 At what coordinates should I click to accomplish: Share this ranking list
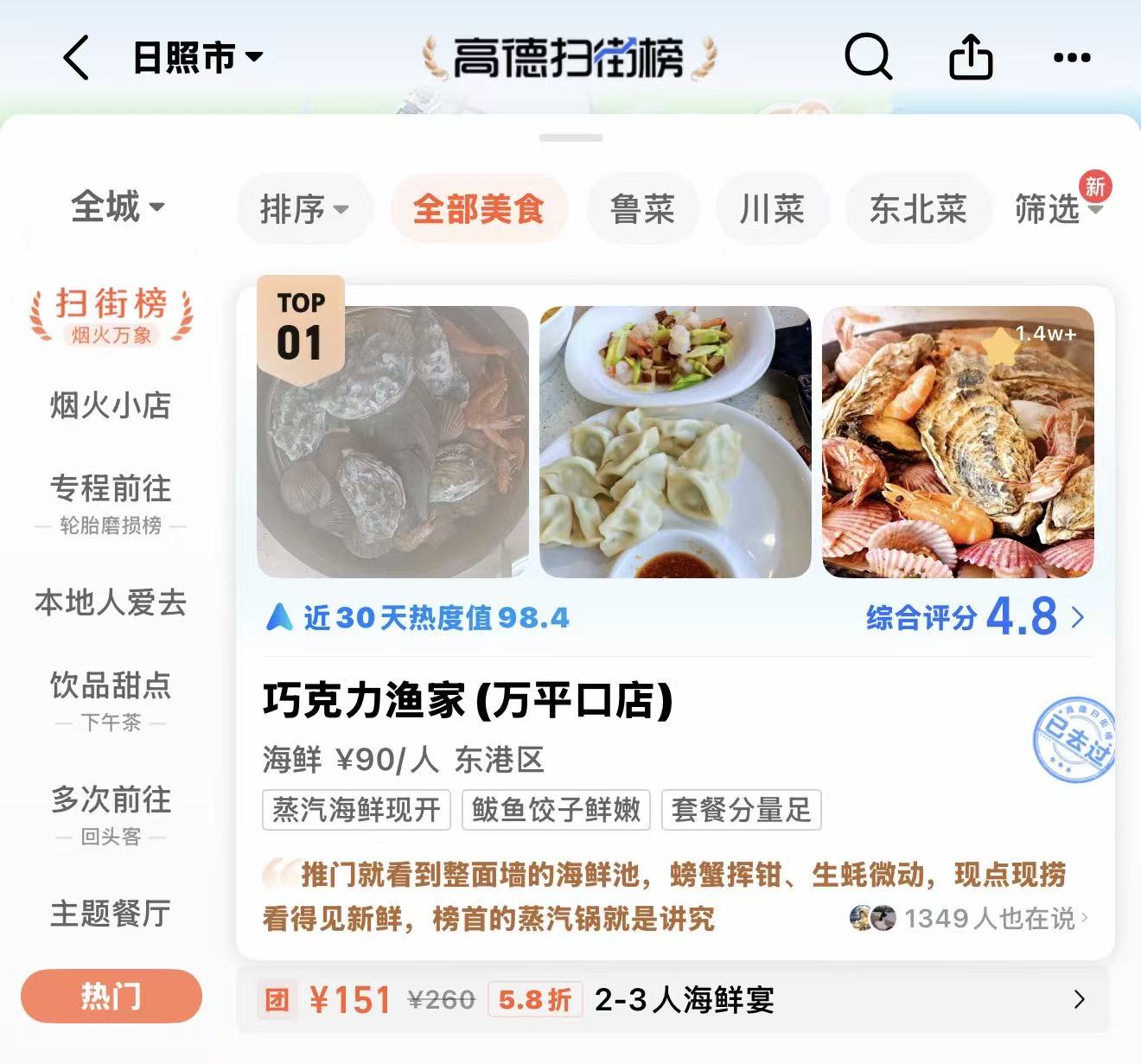click(x=970, y=58)
